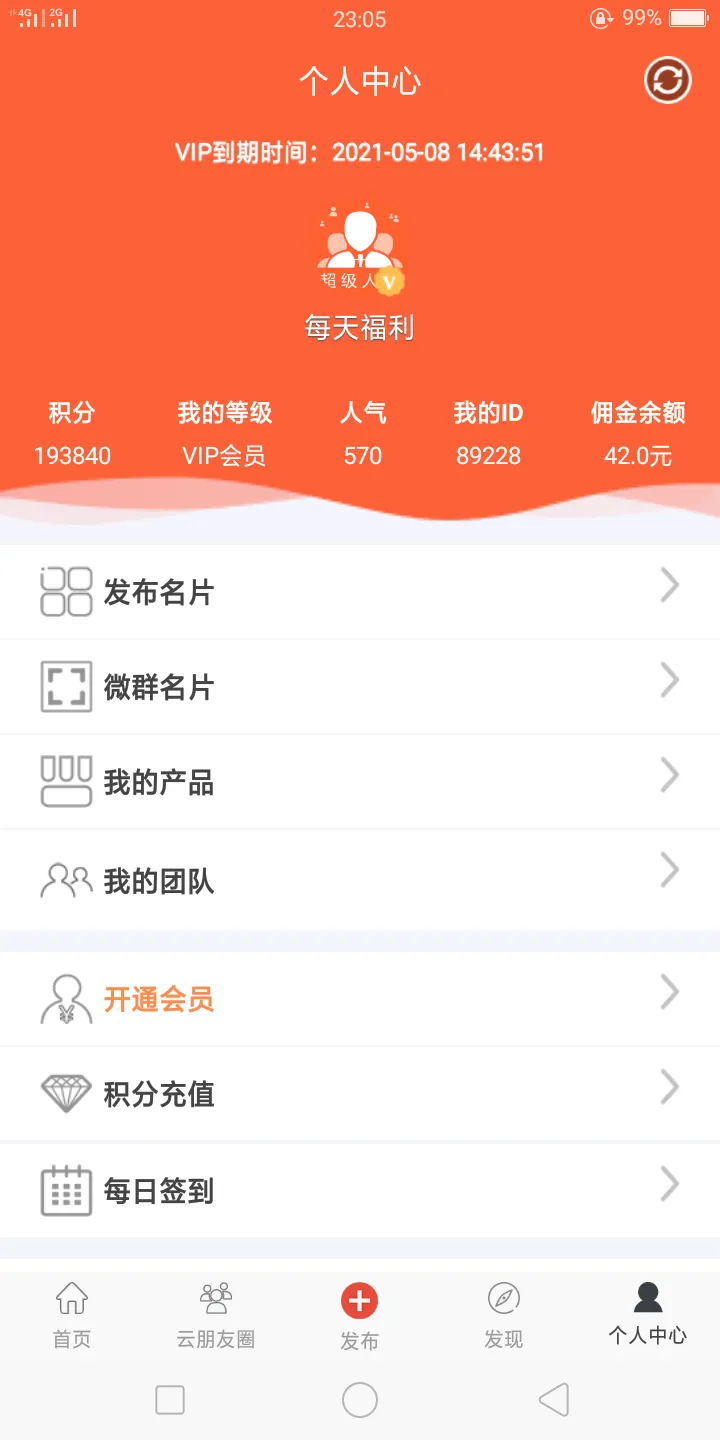
Task: Tap 每天福利 below the avatar
Action: coord(359,328)
